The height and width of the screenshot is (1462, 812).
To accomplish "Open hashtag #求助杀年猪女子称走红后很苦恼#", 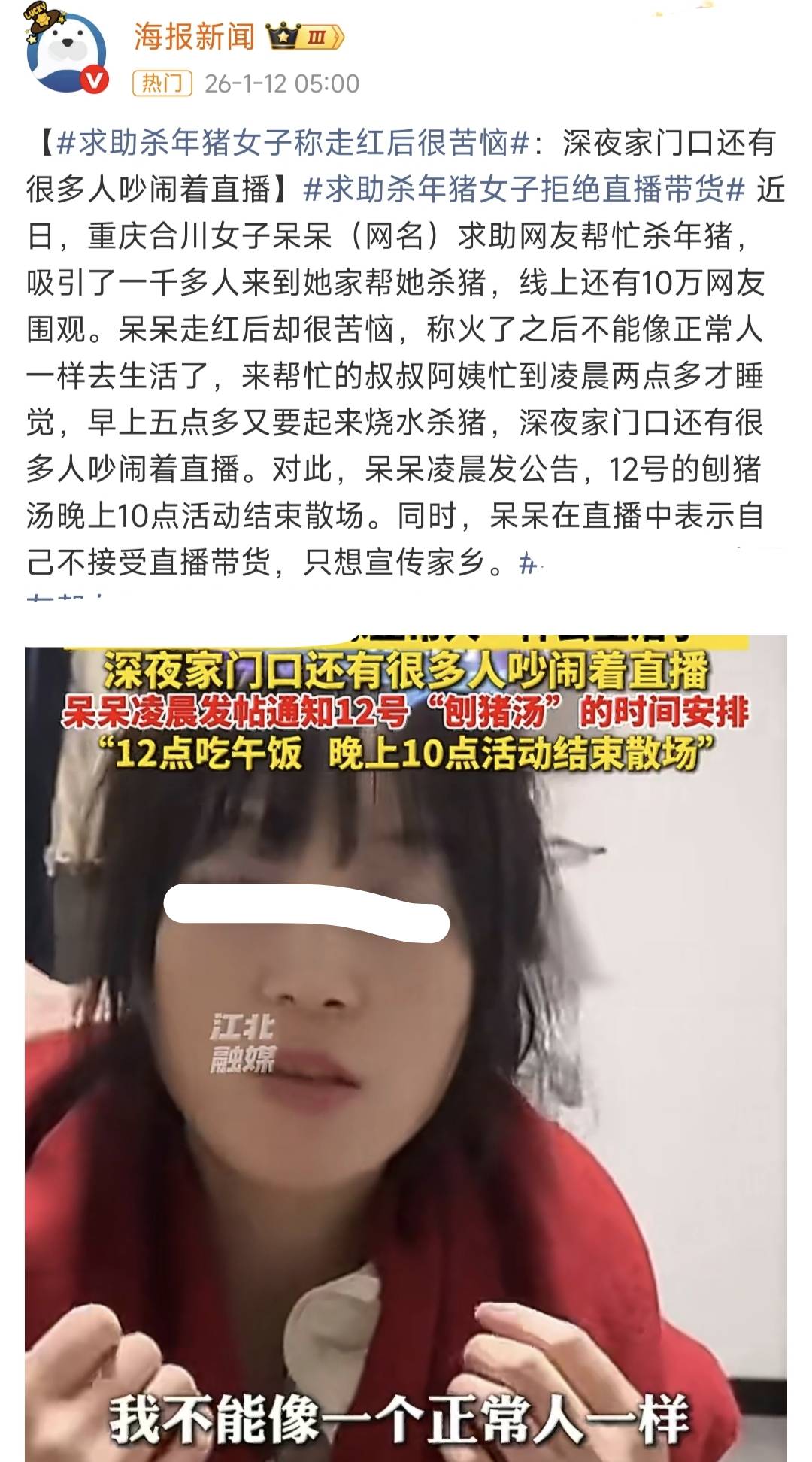I will coord(293,143).
